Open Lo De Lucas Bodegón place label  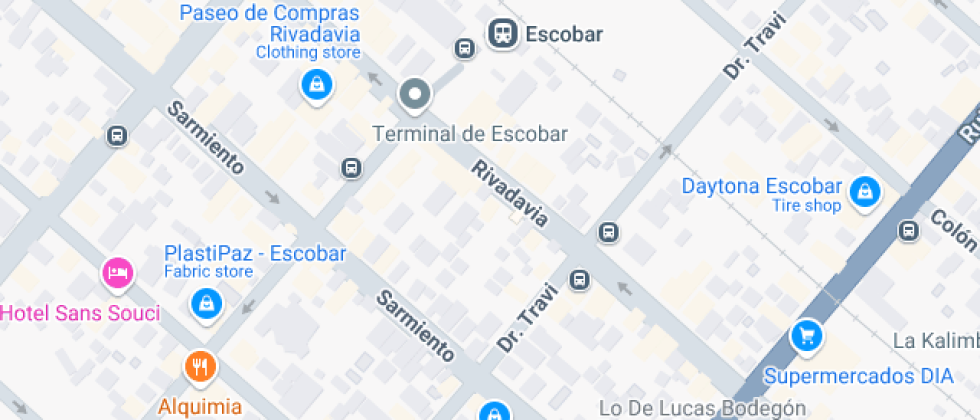701,408
